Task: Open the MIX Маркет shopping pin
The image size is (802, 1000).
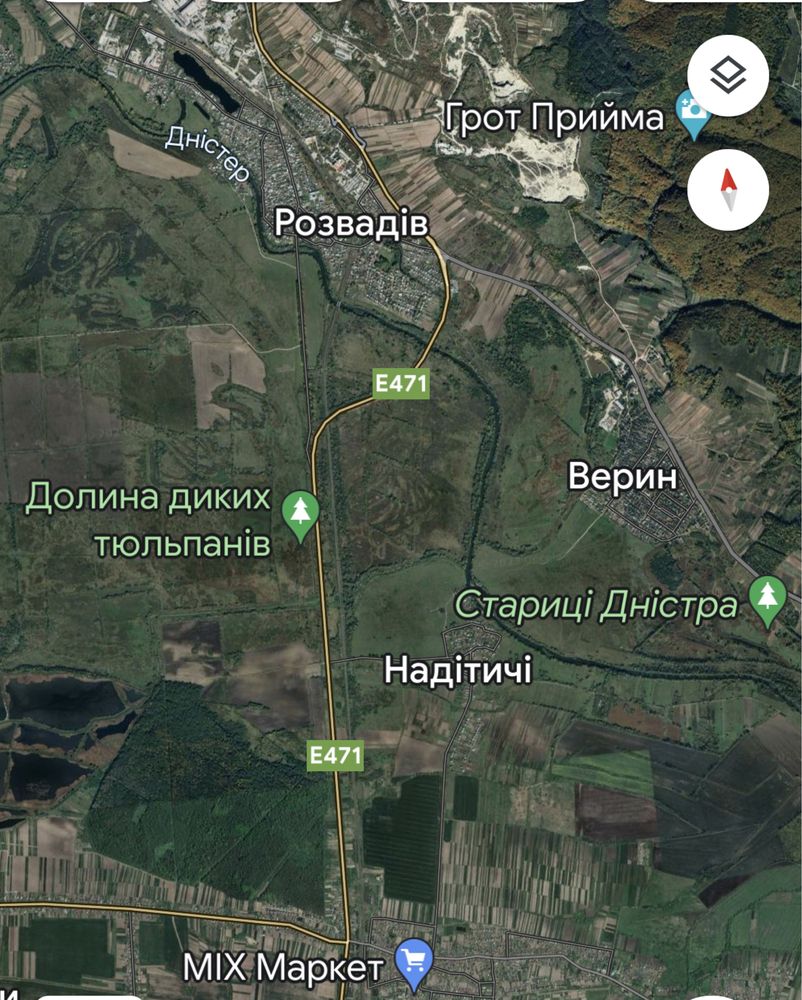Action: coord(413,962)
